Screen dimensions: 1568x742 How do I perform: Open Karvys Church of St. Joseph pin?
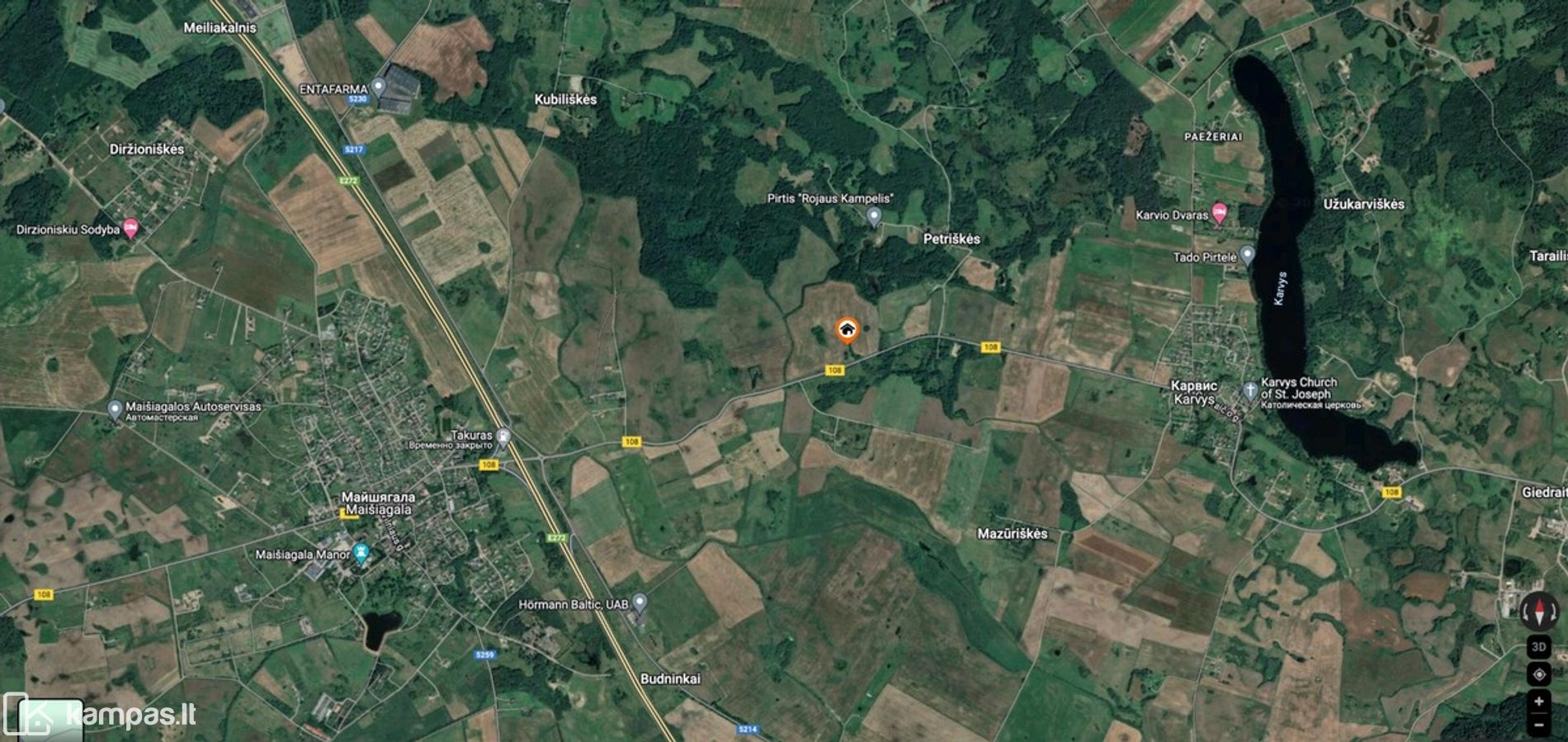click(1250, 390)
